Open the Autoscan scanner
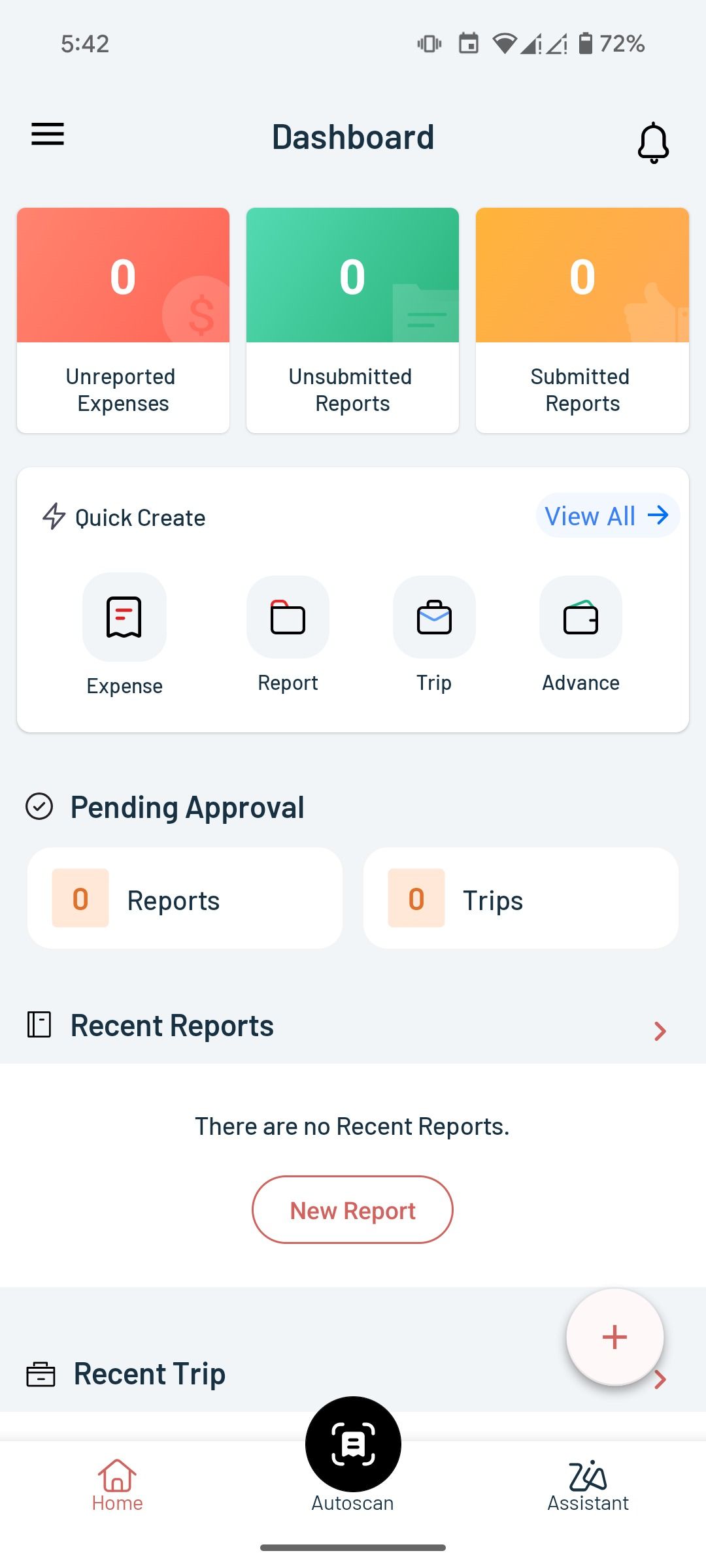 coord(352,1444)
